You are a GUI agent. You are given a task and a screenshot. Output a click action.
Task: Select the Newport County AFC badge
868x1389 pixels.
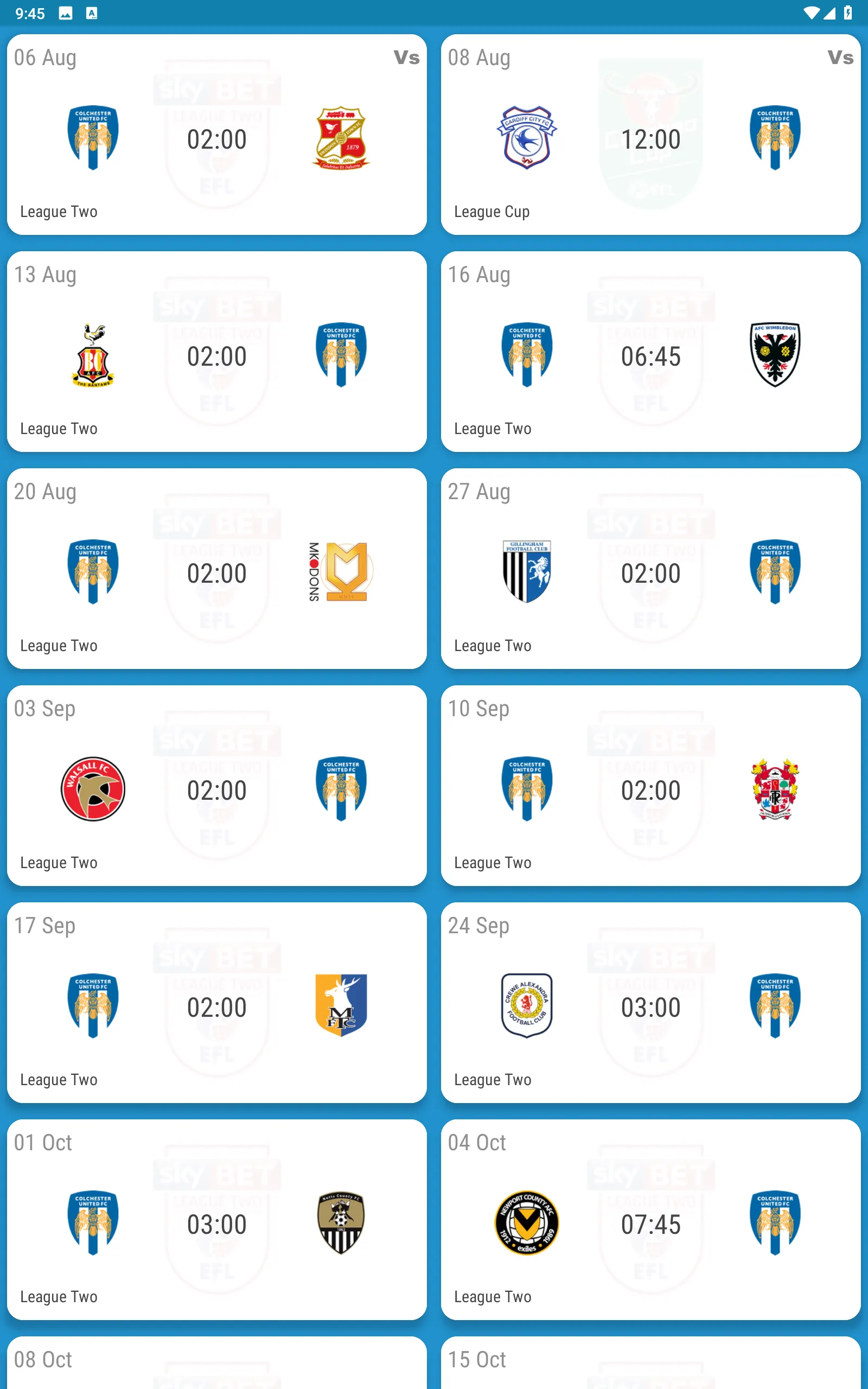526,1223
